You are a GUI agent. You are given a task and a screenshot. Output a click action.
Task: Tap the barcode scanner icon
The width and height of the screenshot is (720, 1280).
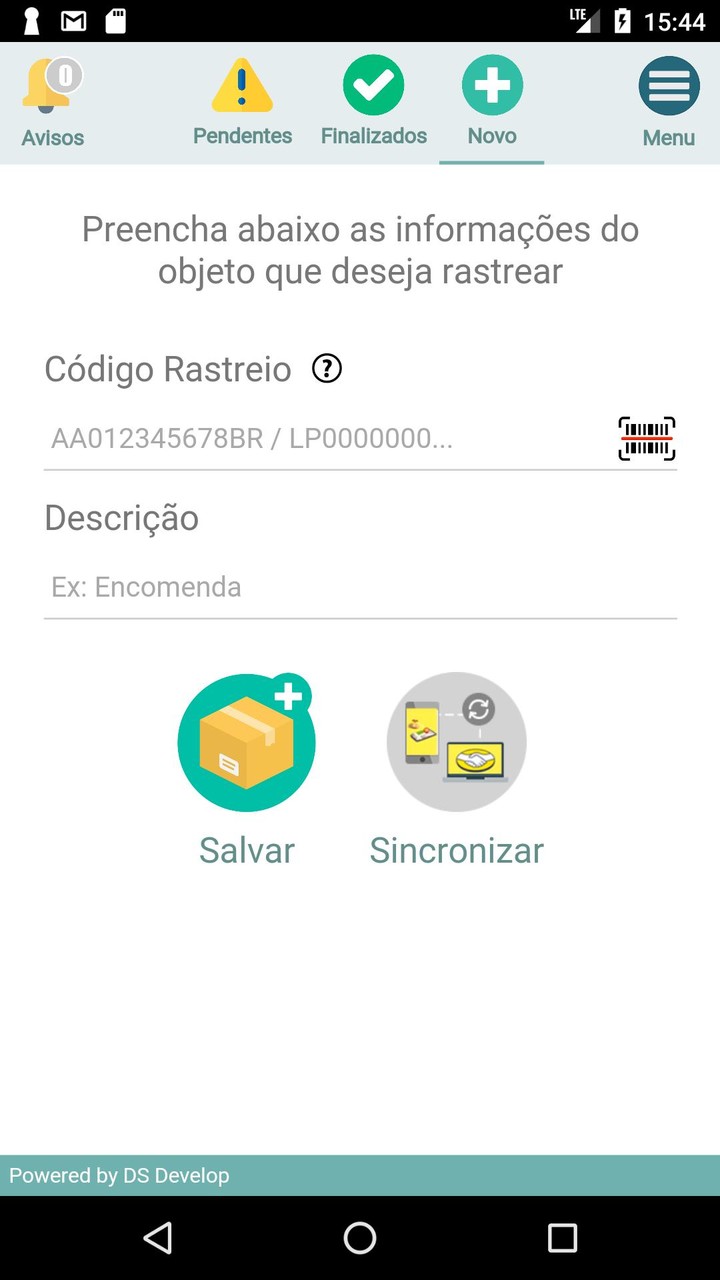pyautogui.click(x=646, y=438)
